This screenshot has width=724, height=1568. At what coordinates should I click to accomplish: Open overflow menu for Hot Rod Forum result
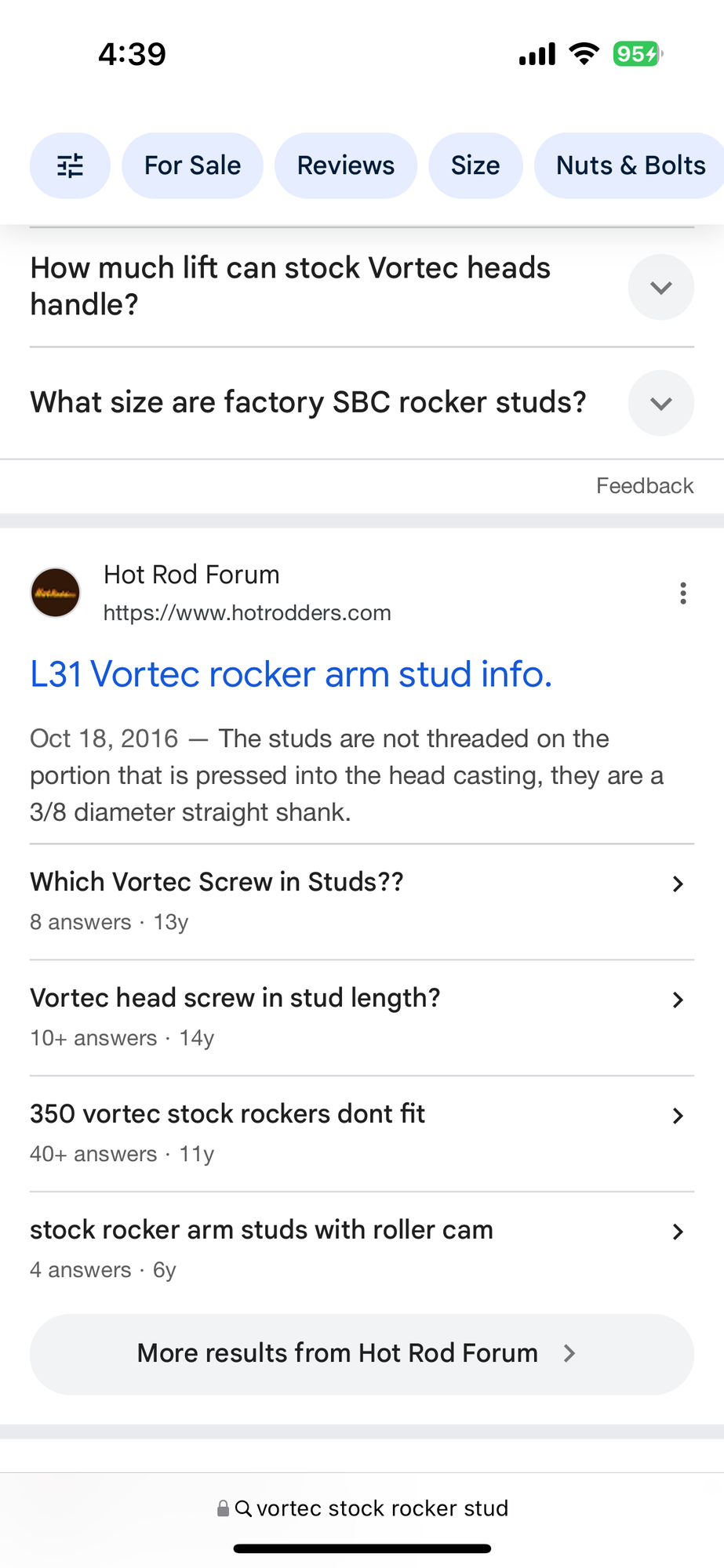coord(683,593)
